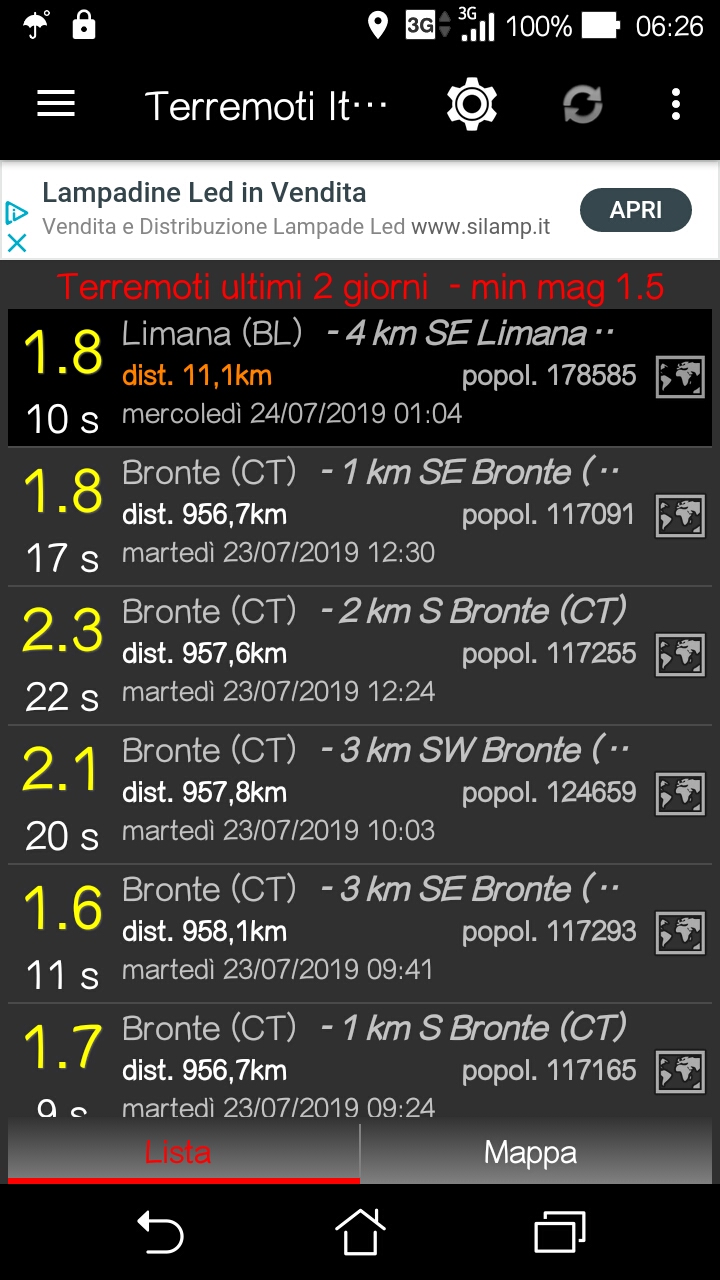
Task: Refresh the earthquake list
Action: point(582,104)
